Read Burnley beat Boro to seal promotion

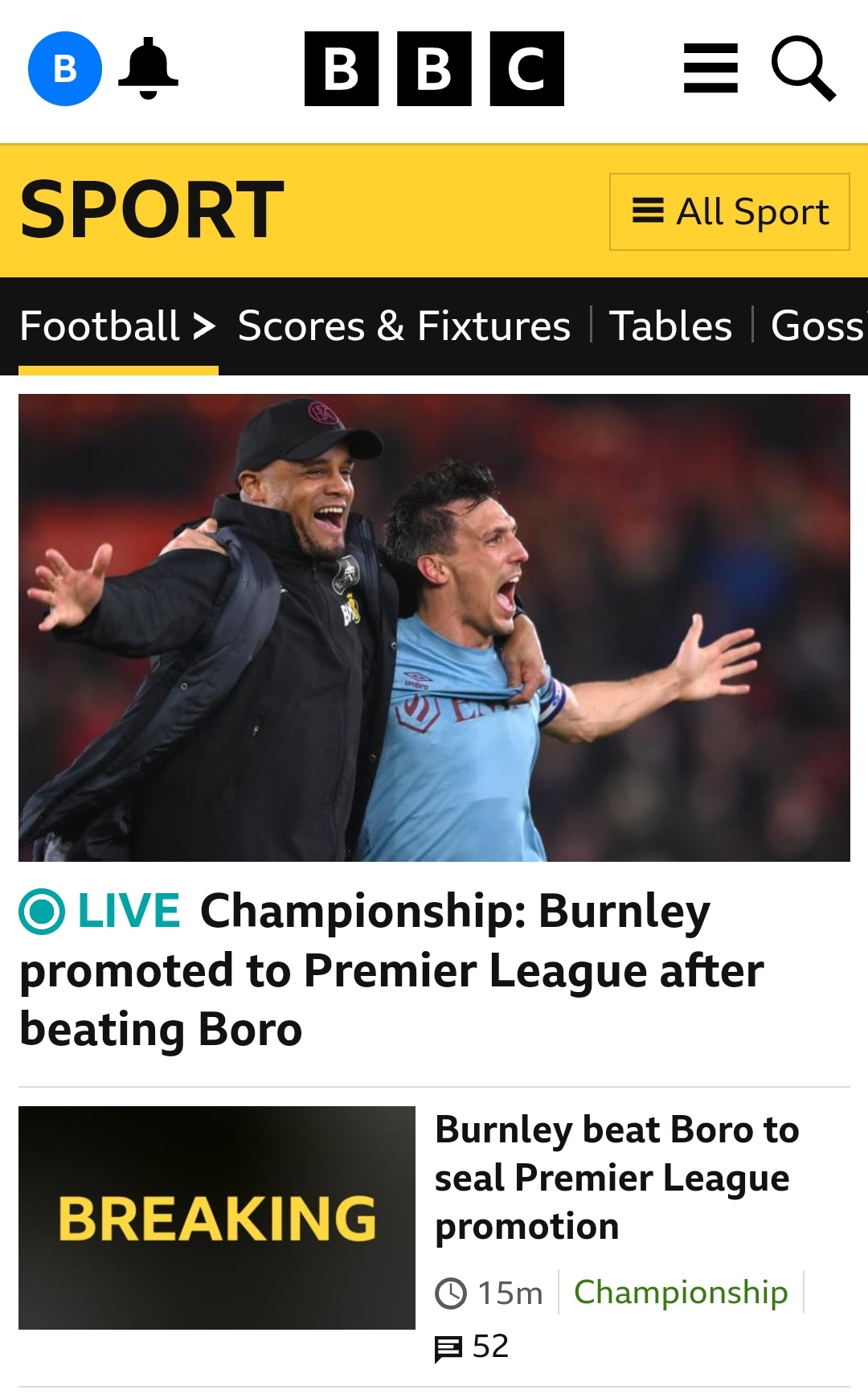[616, 1178]
